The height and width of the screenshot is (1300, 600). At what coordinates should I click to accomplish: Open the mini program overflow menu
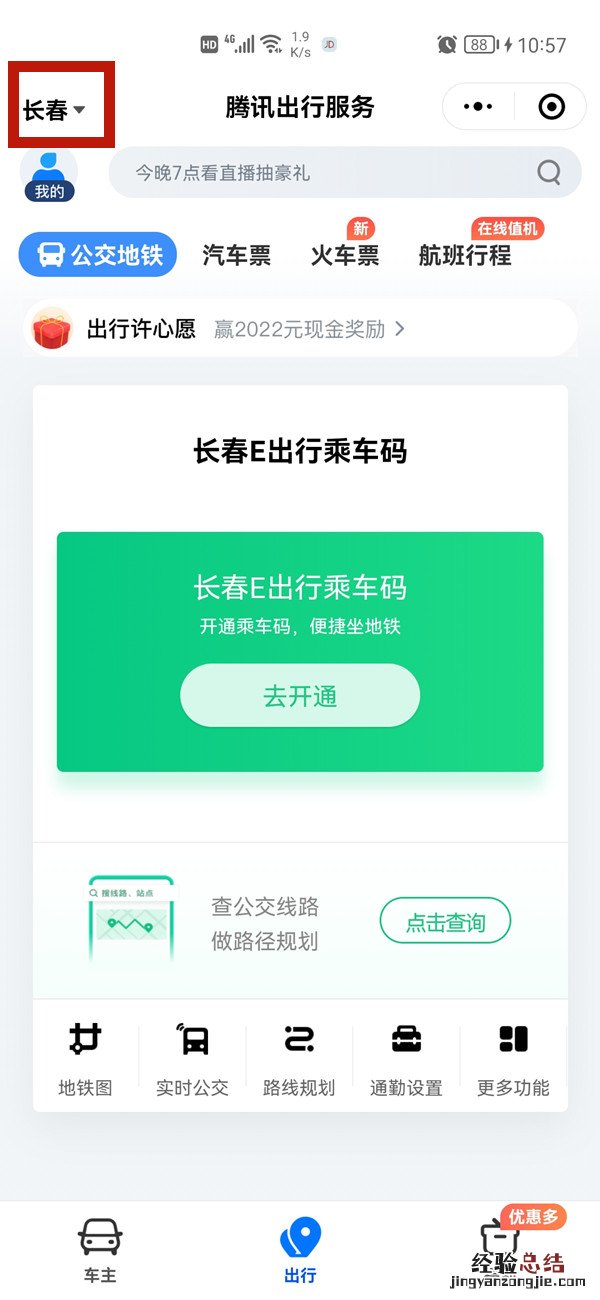[479, 106]
